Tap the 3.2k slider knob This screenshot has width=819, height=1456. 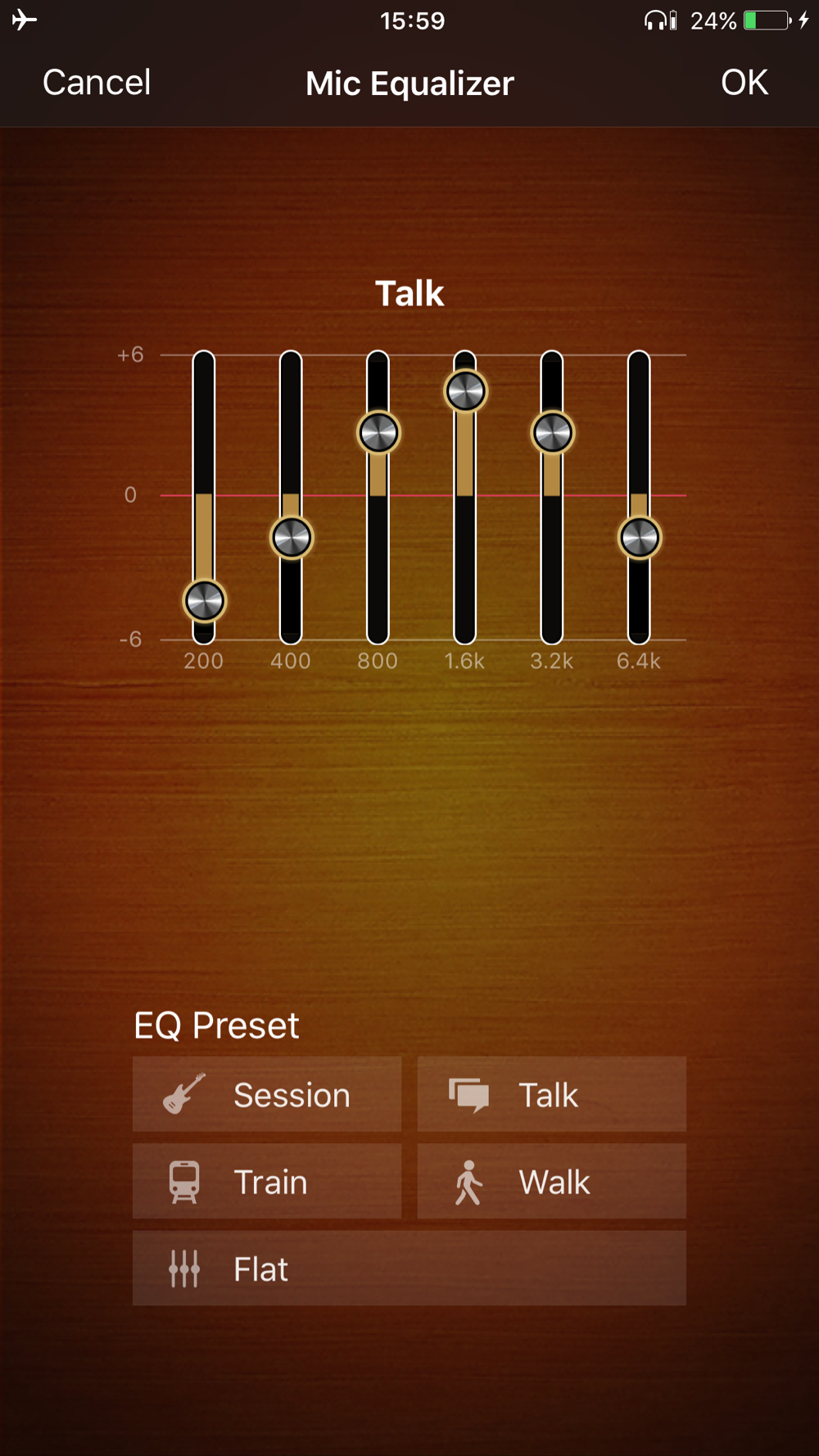click(552, 432)
